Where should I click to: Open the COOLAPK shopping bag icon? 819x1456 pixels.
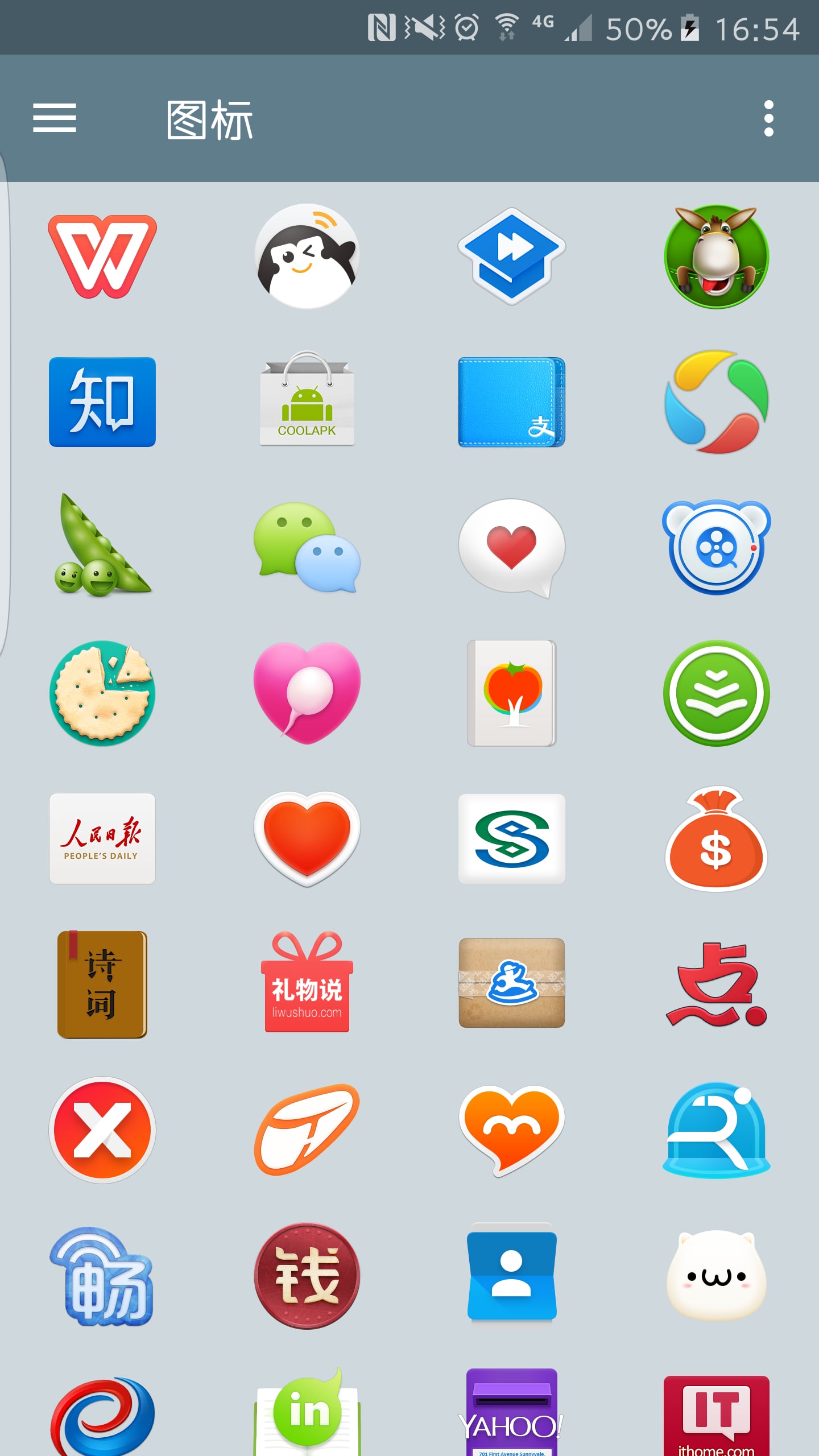(307, 399)
